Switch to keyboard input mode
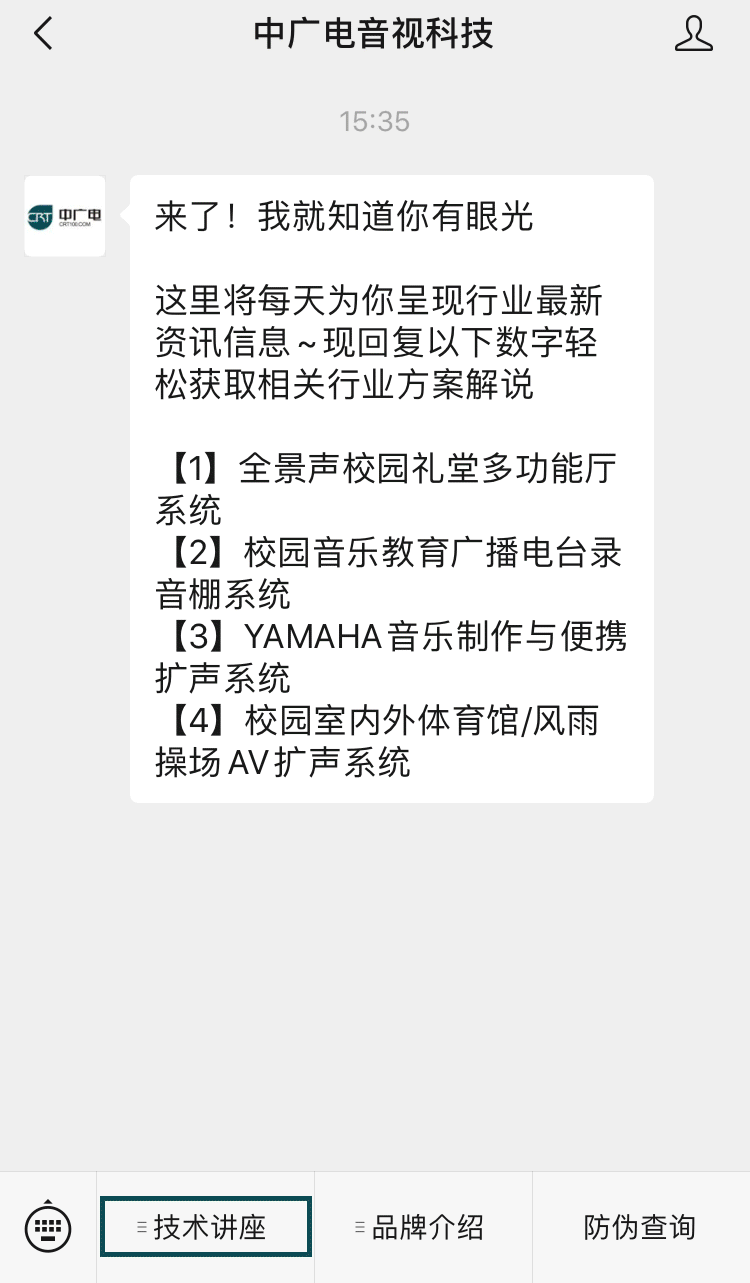 pyautogui.click(x=48, y=1227)
